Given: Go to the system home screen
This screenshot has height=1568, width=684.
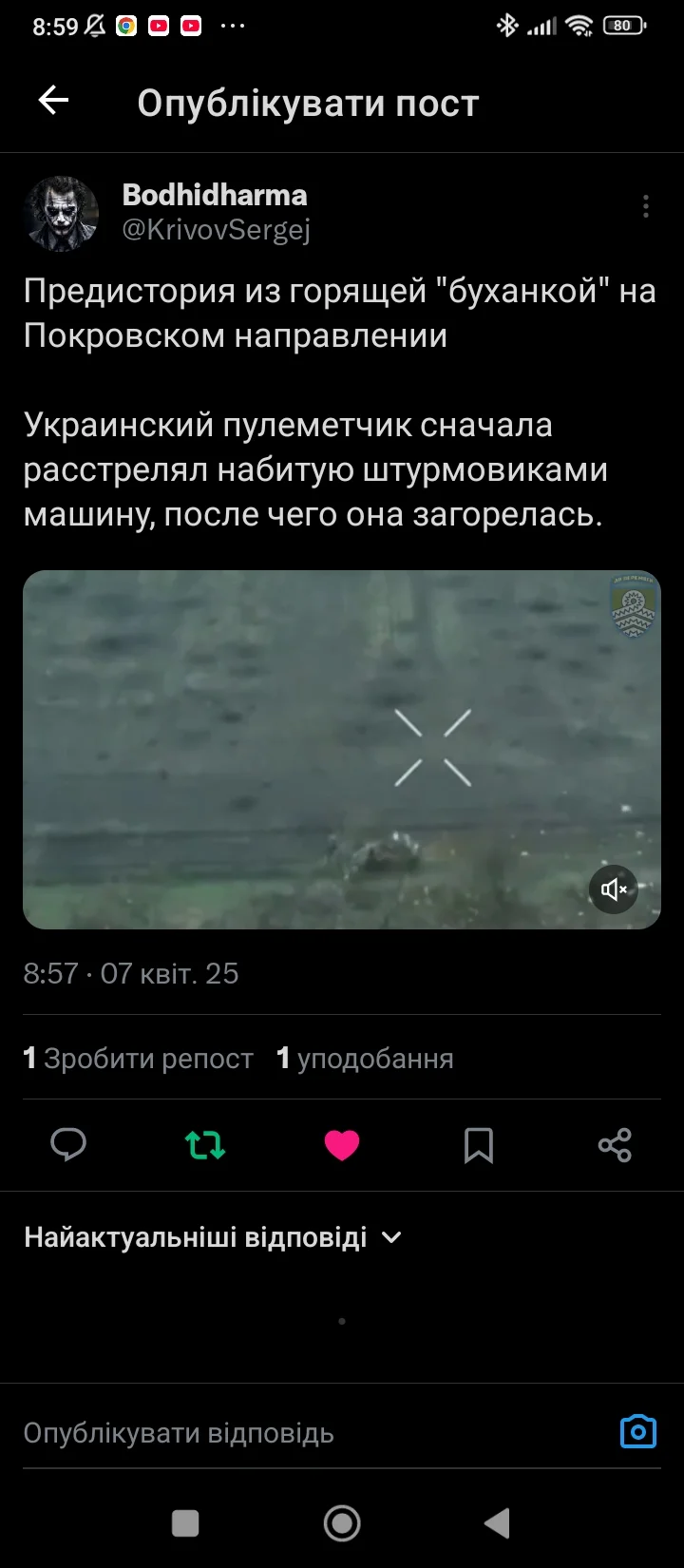Looking at the screenshot, I should (342, 1523).
